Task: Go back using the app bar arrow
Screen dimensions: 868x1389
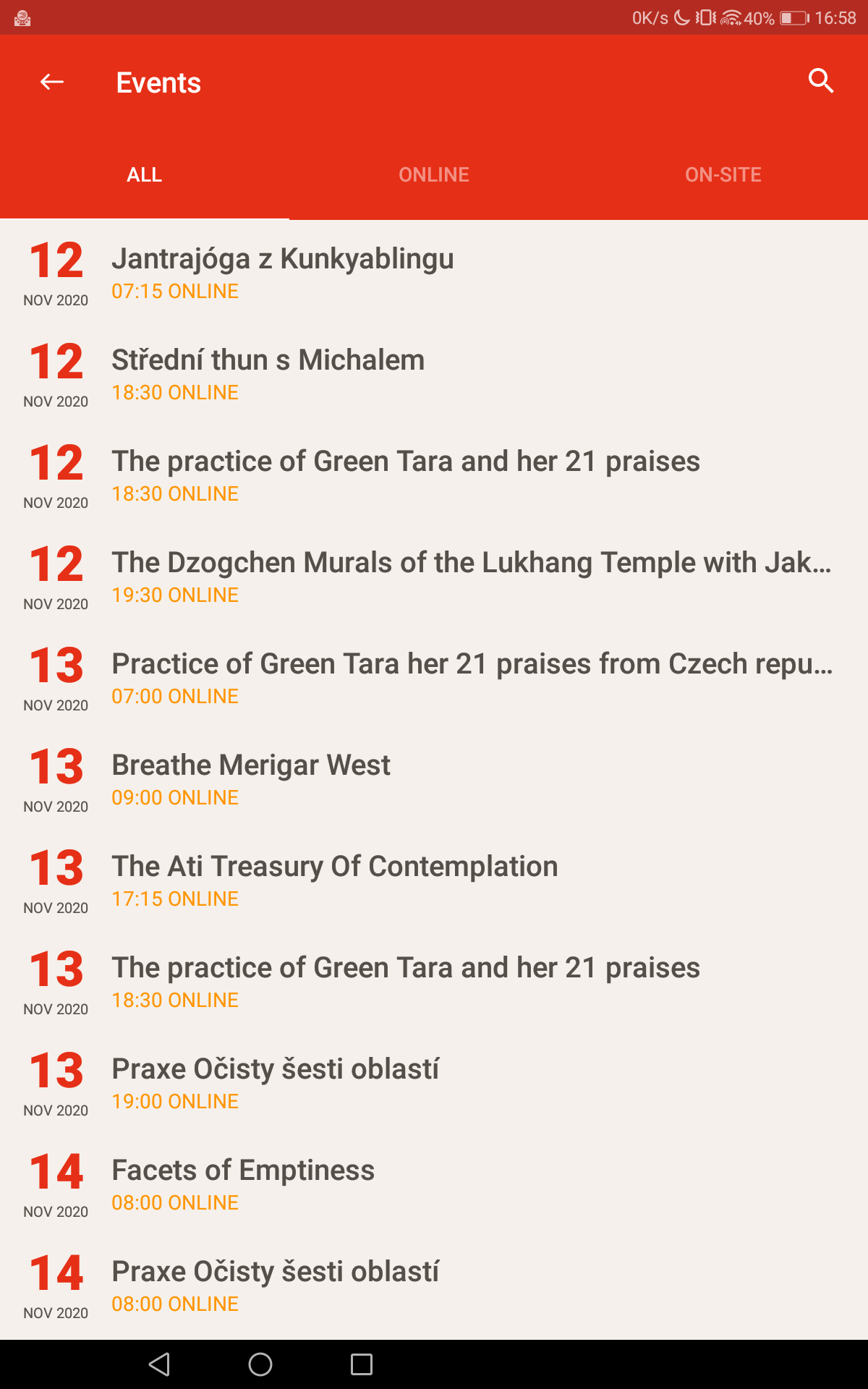Action: pos(51,82)
